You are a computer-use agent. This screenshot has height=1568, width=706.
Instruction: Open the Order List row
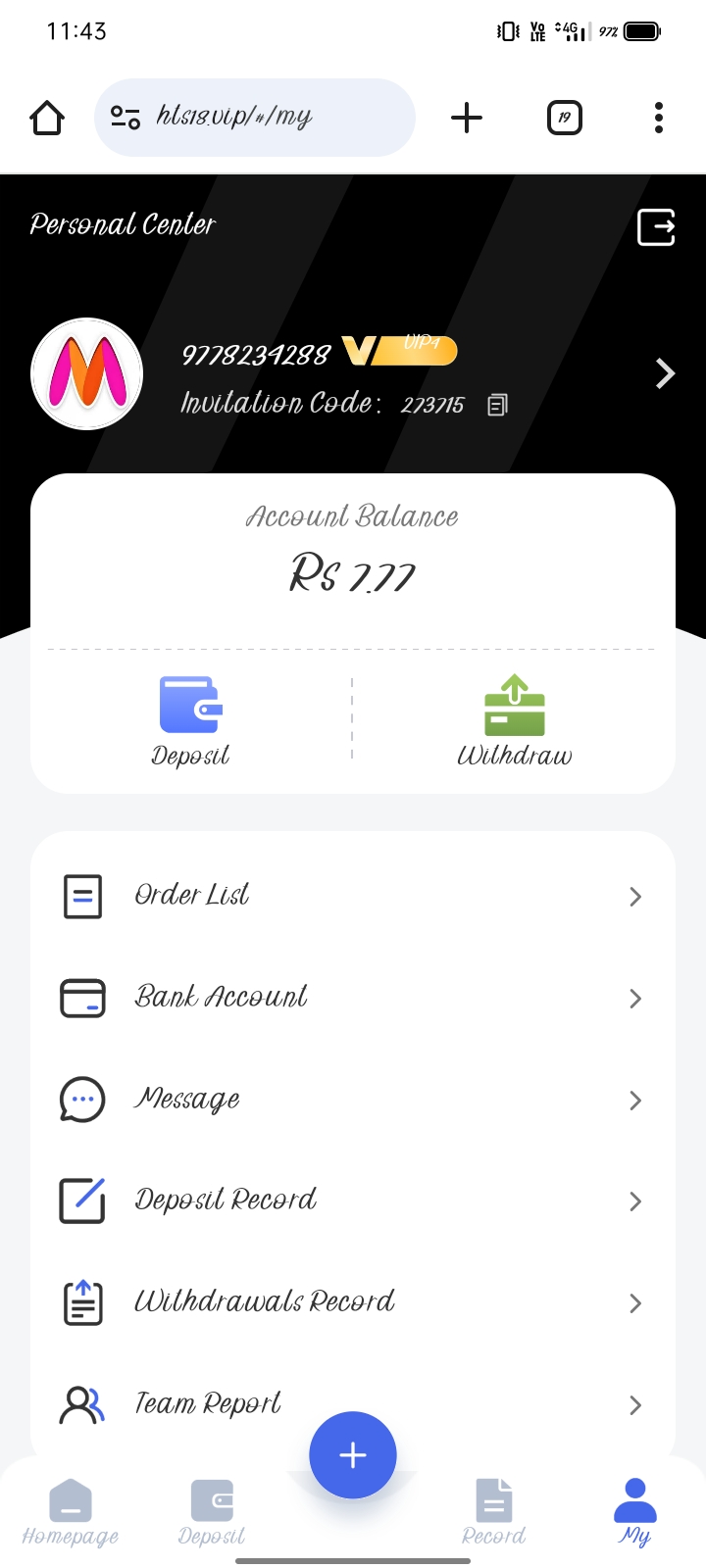(353, 896)
